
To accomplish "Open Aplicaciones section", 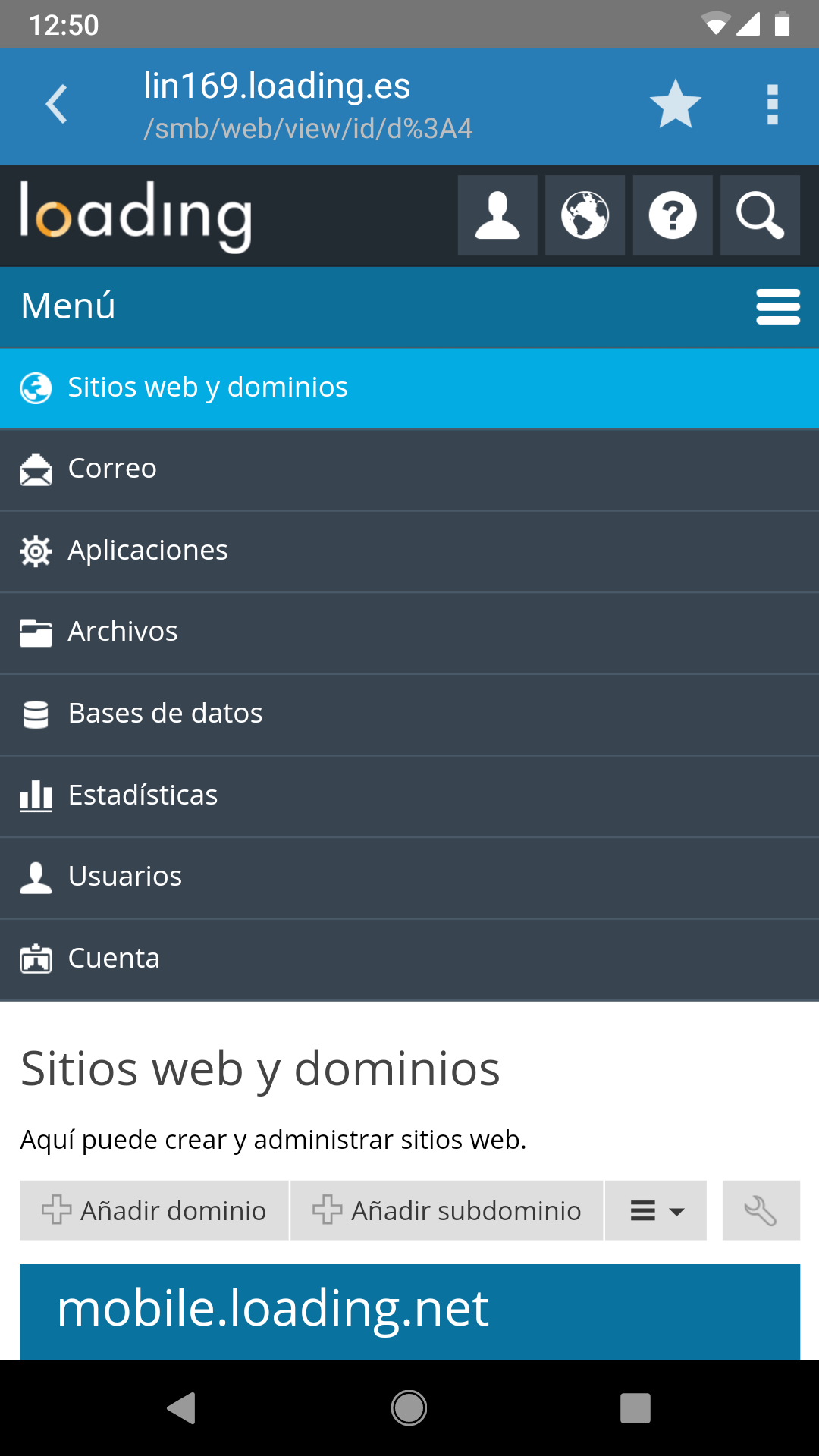I will [x=409, y=551].
